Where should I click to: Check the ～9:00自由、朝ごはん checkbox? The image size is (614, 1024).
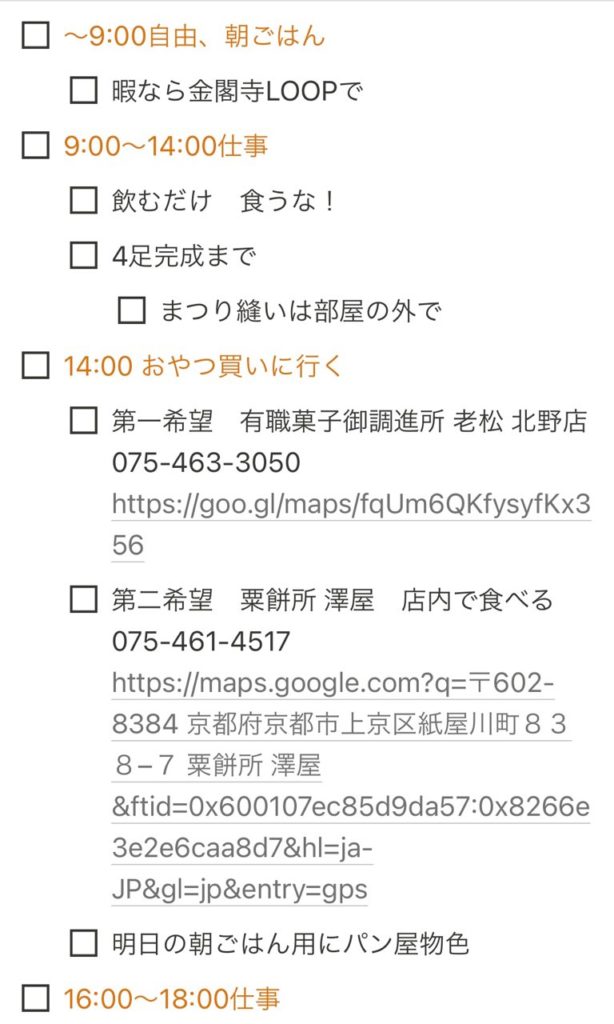coord(35,37)
